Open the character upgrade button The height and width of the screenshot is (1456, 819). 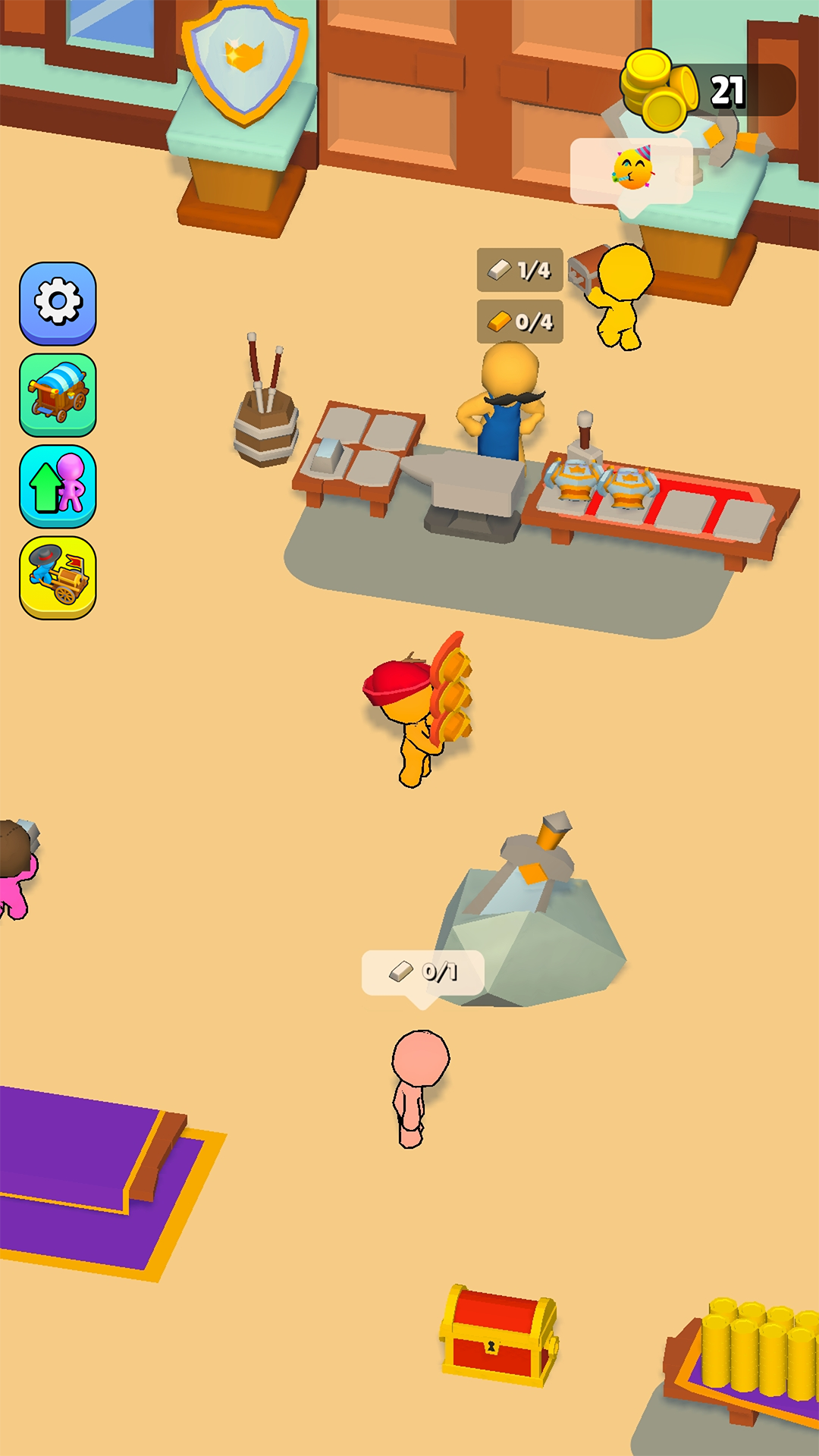58,485
